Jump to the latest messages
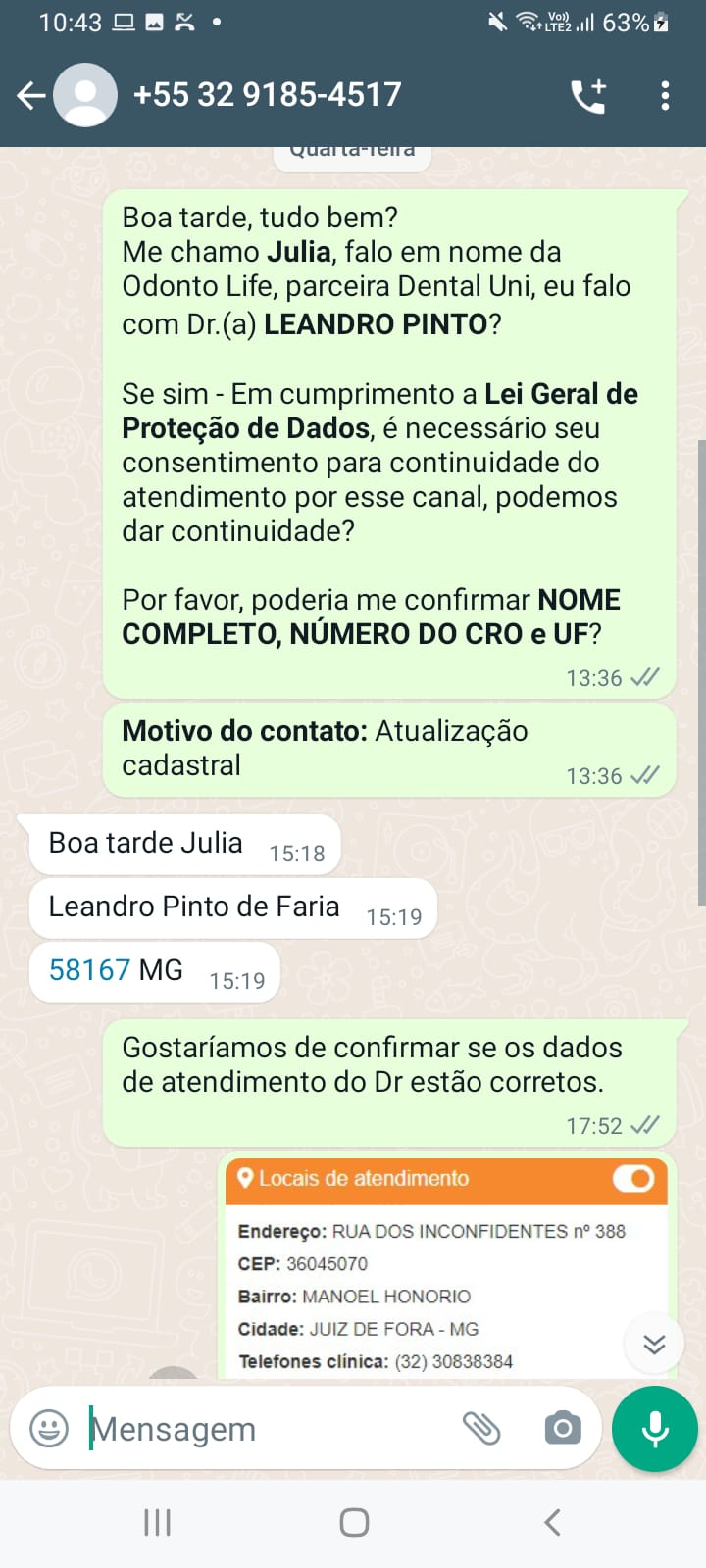 [x=654, y=1344]
